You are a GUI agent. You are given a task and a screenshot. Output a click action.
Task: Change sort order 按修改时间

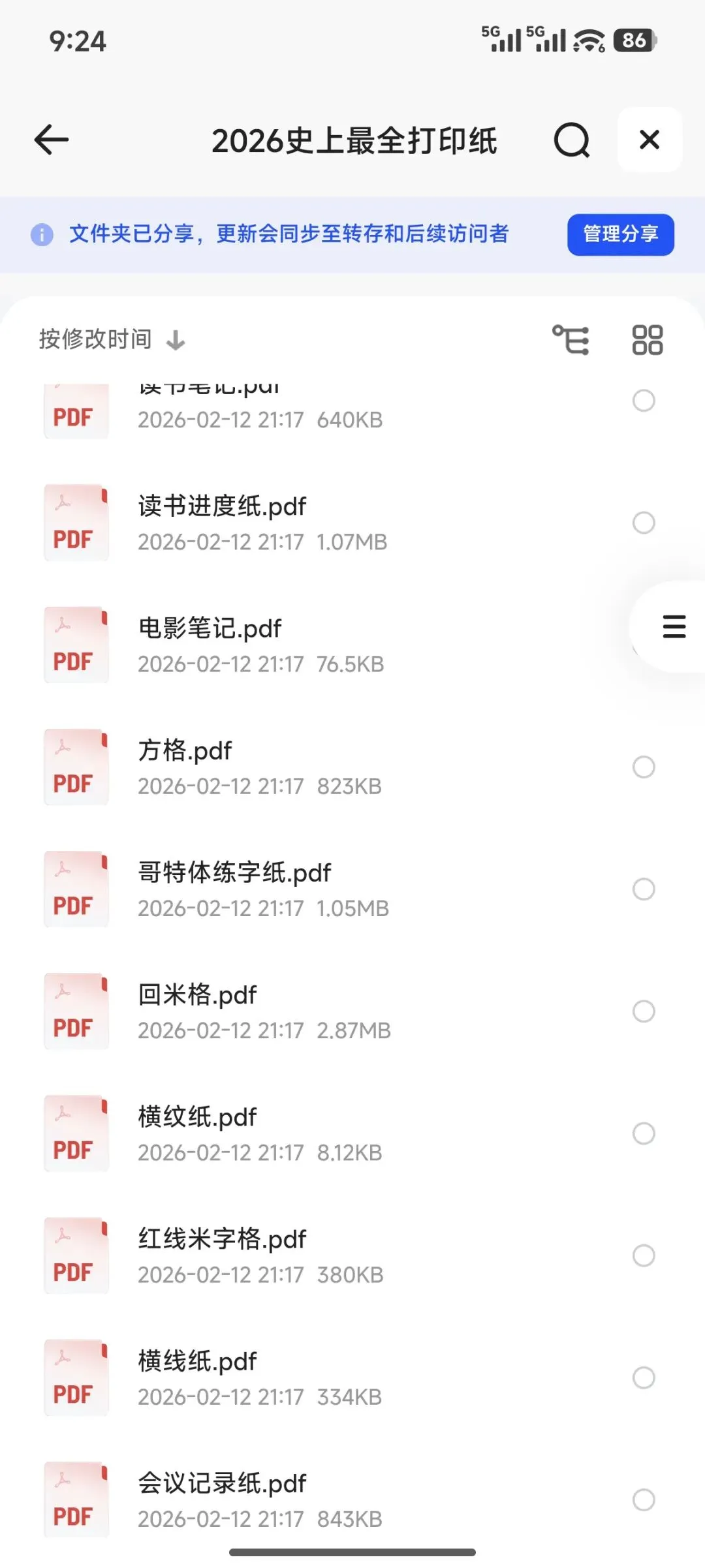tap(112, 339)
